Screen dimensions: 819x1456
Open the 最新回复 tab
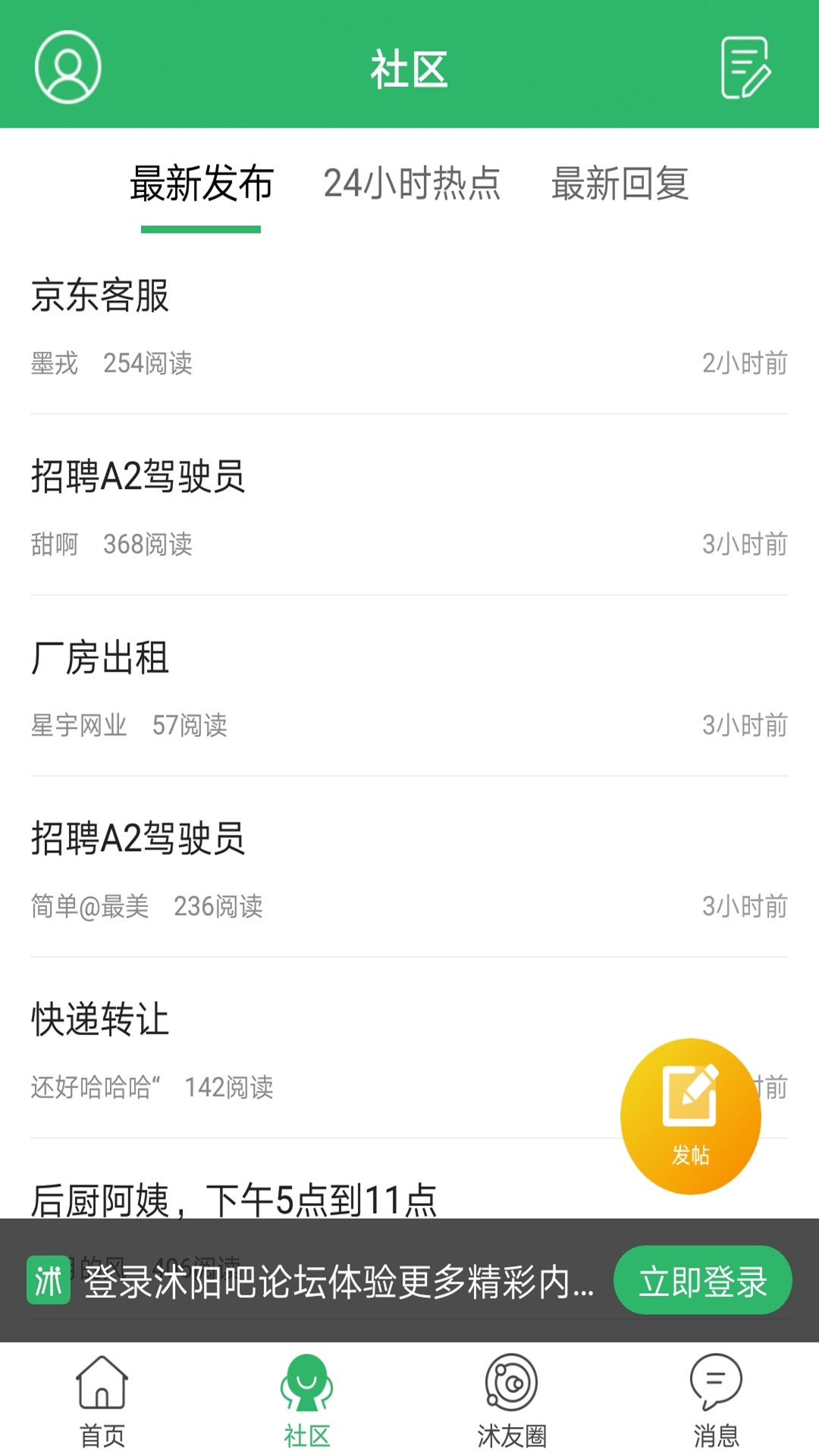tap(620, 186)
